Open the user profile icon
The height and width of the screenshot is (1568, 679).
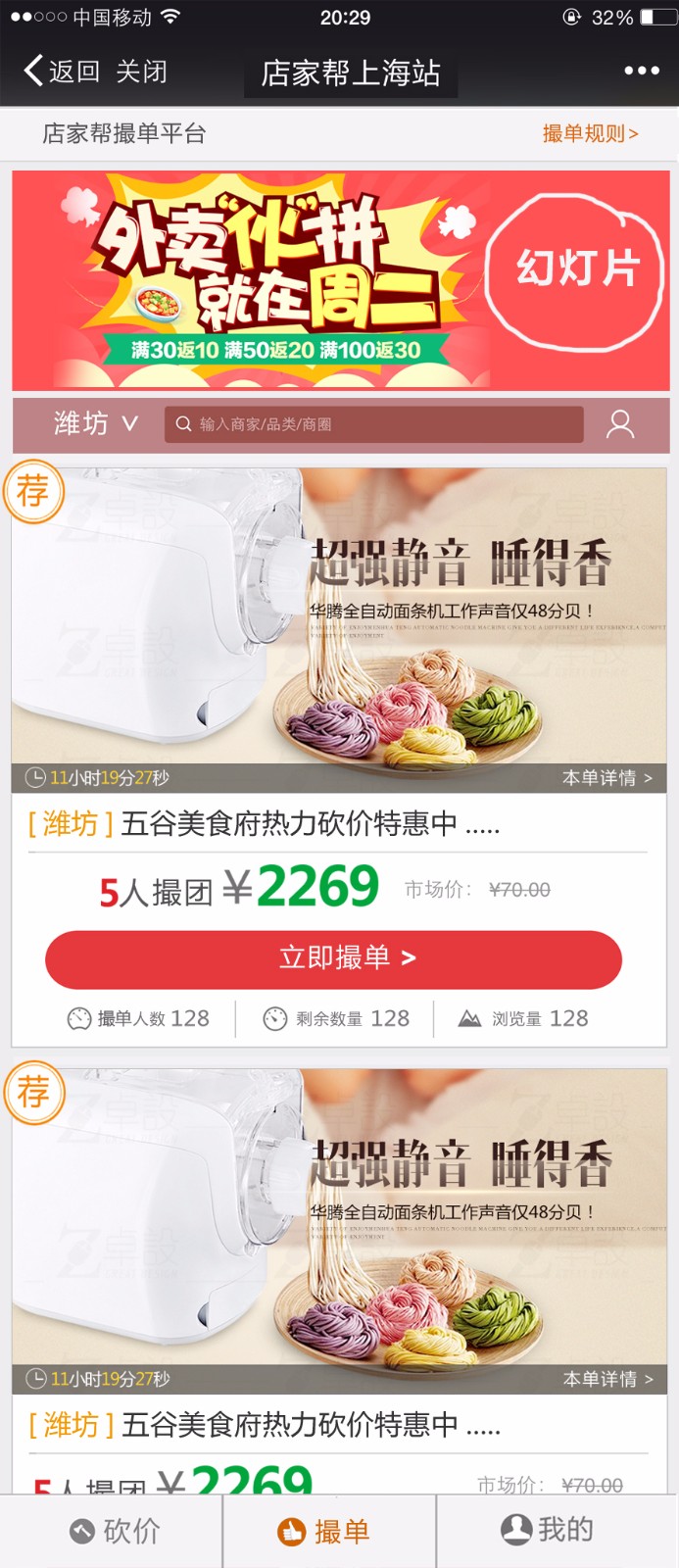[x=620, y=423]
